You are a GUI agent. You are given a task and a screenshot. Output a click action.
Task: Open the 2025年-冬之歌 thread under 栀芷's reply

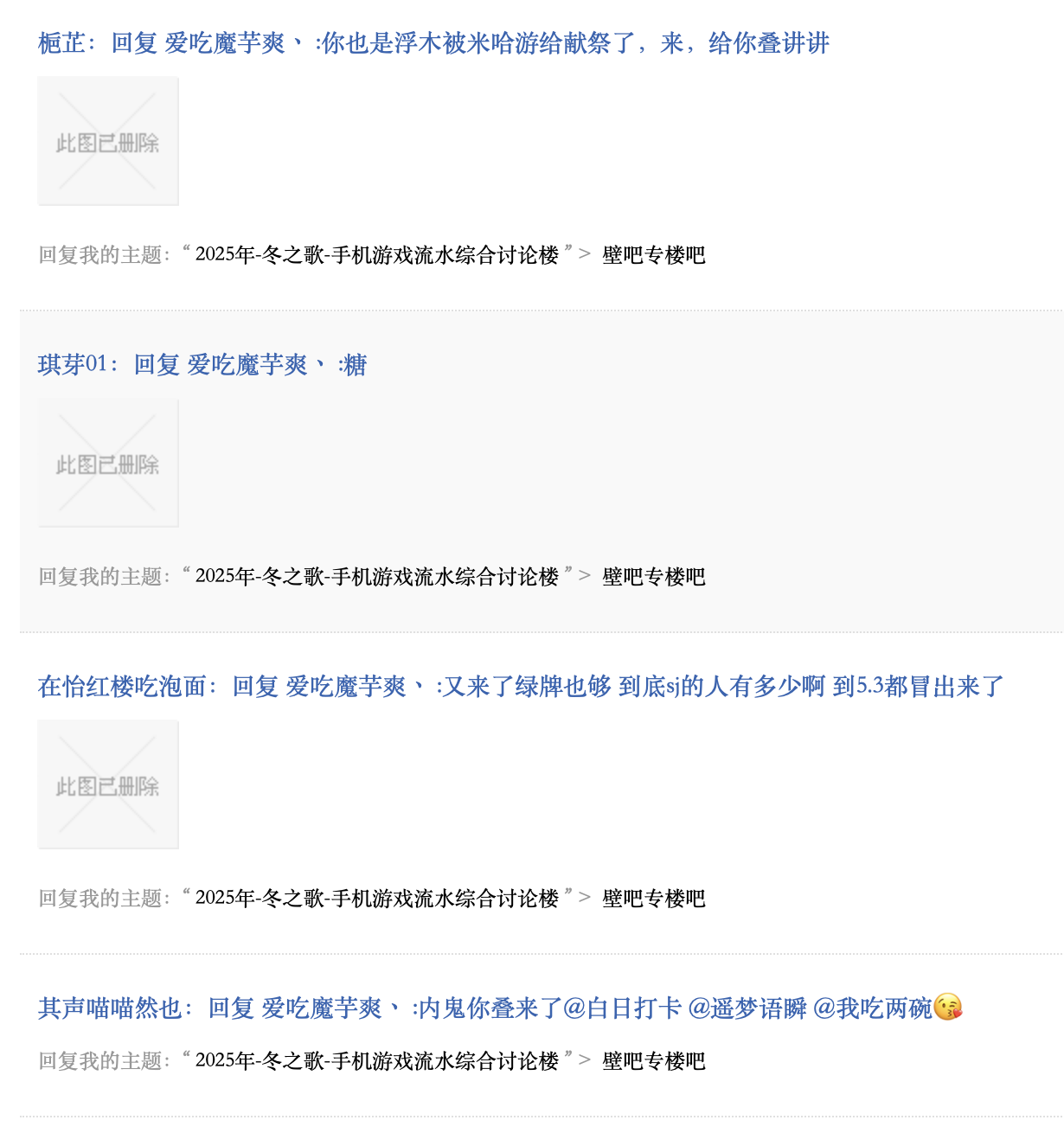[x=377, y=255]
